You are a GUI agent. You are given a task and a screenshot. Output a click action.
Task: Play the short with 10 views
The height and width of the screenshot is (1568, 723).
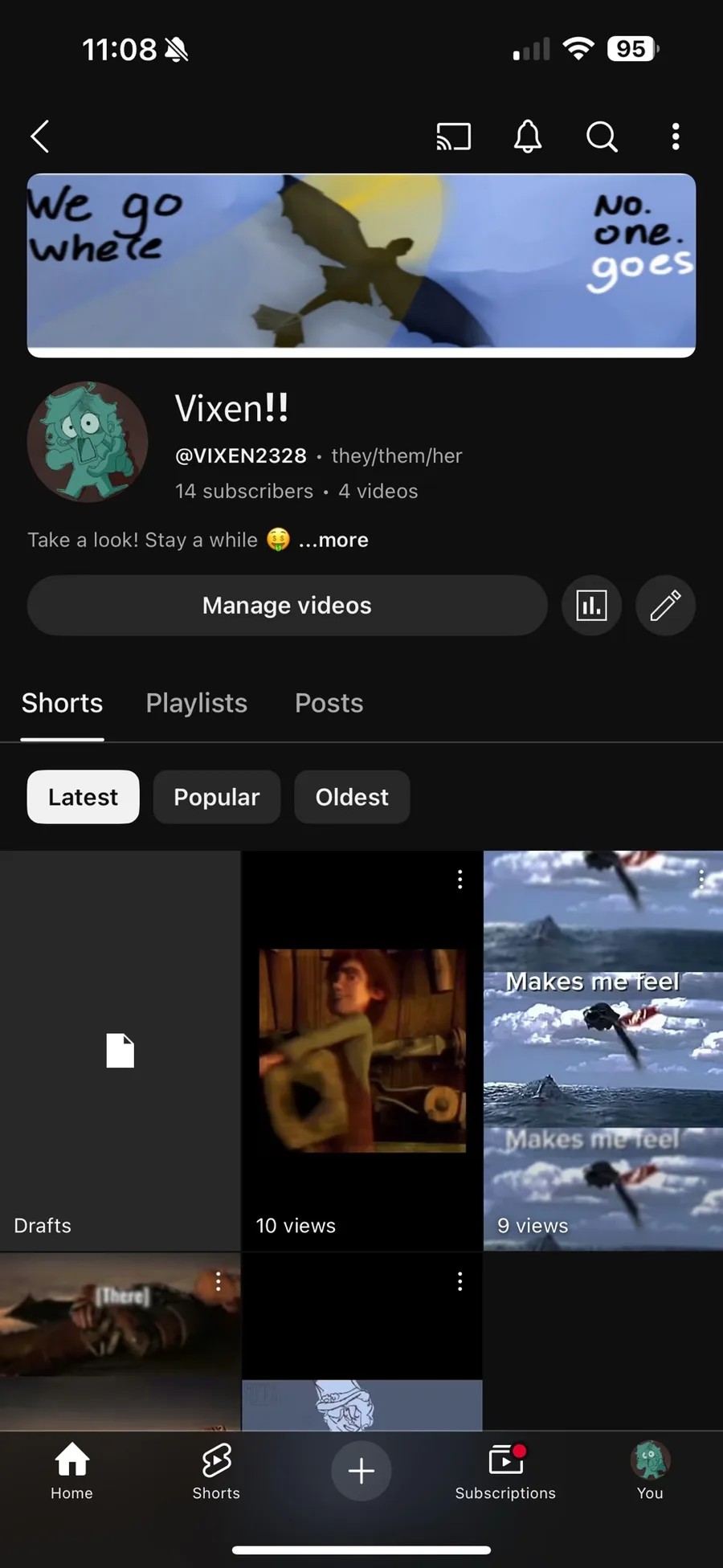click(361, 1051)
